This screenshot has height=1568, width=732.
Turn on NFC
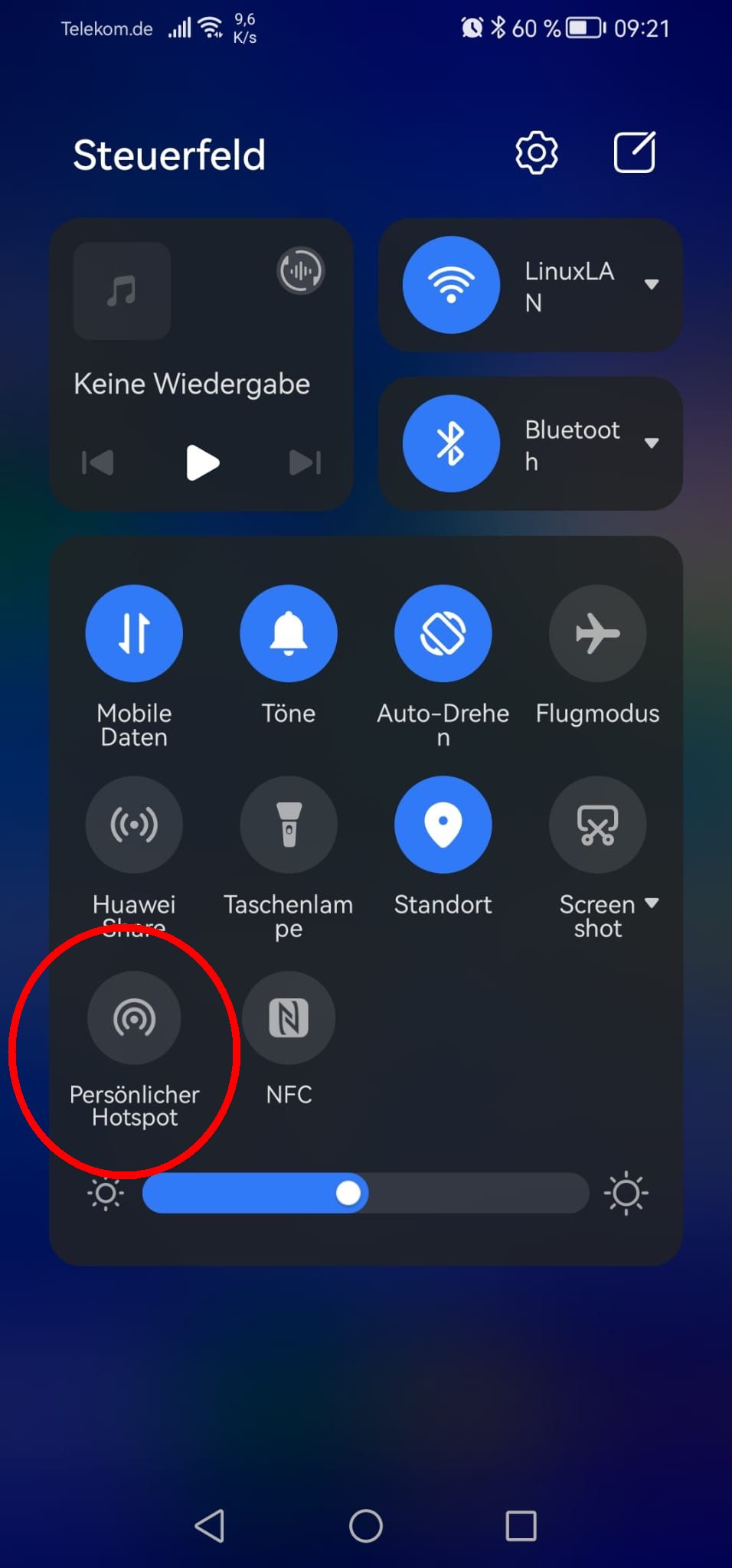click(x=289, y=1018)
